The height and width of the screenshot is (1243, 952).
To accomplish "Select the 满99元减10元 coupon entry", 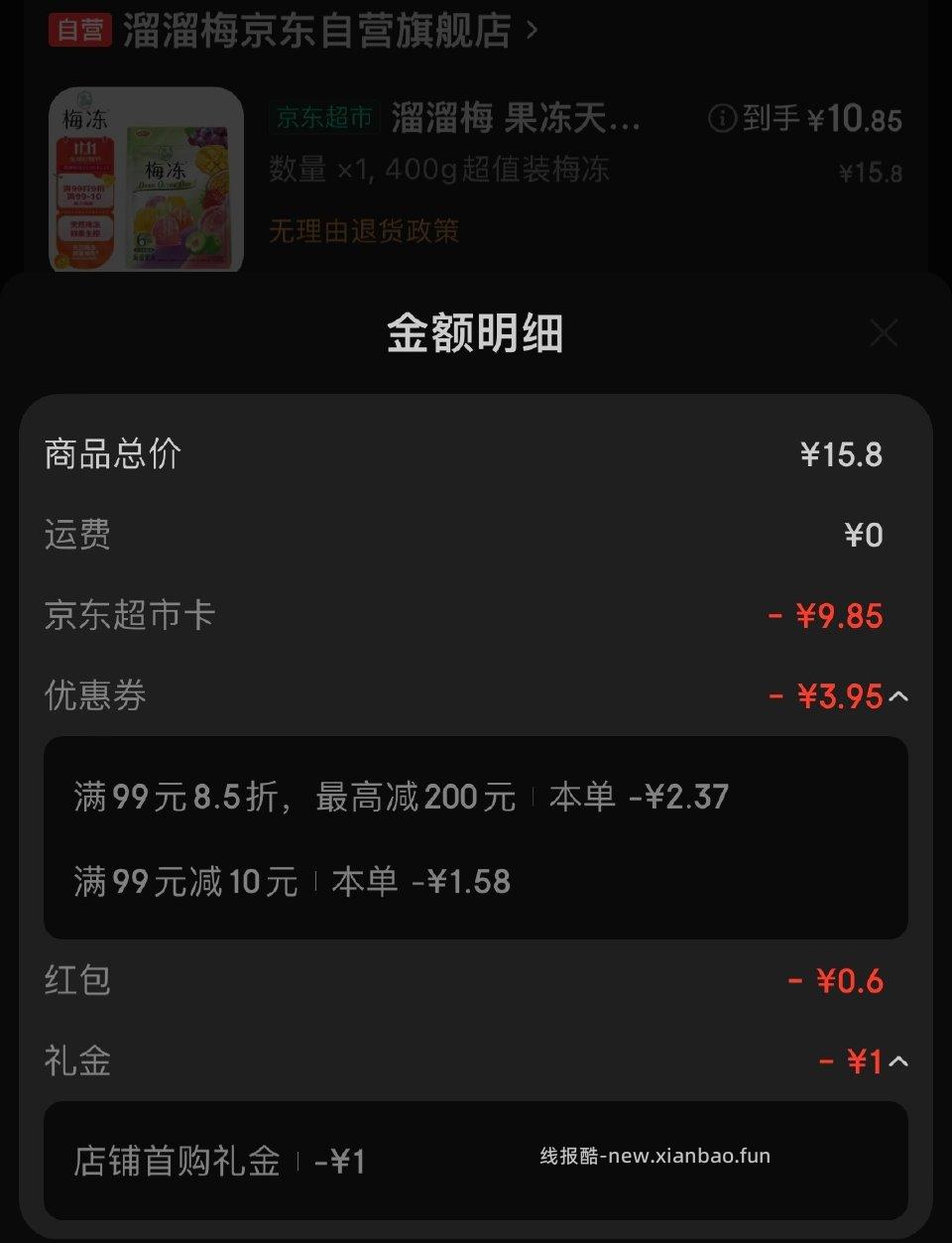I will pyautogui.click(x=291, y=881).
